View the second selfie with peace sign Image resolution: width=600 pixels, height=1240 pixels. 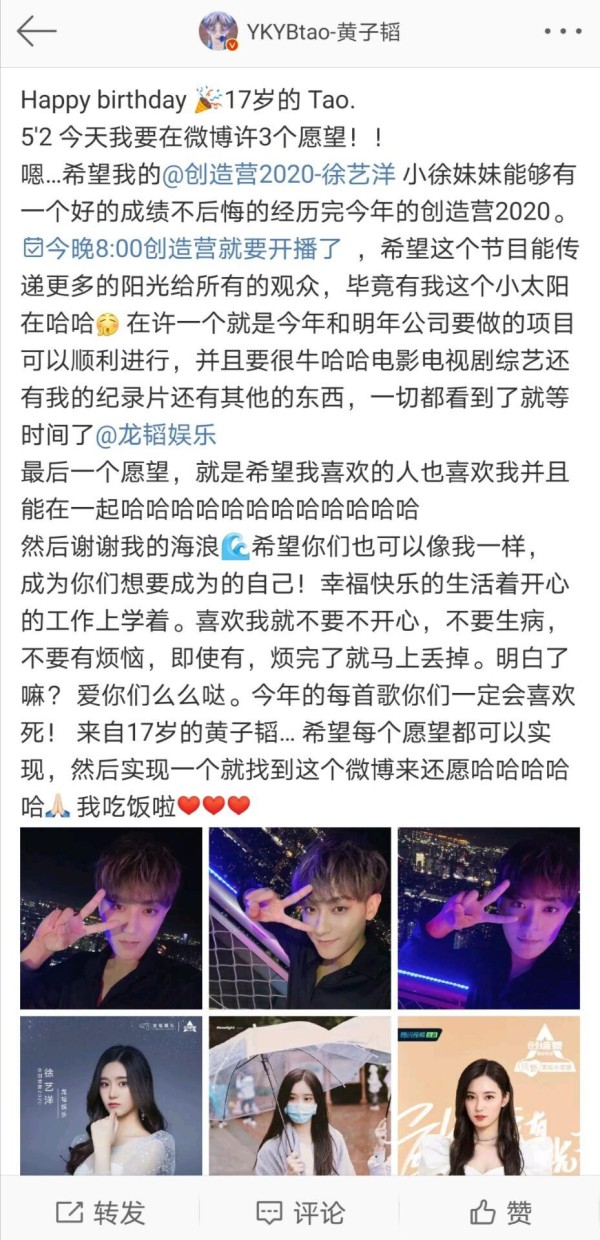(300, 919)
